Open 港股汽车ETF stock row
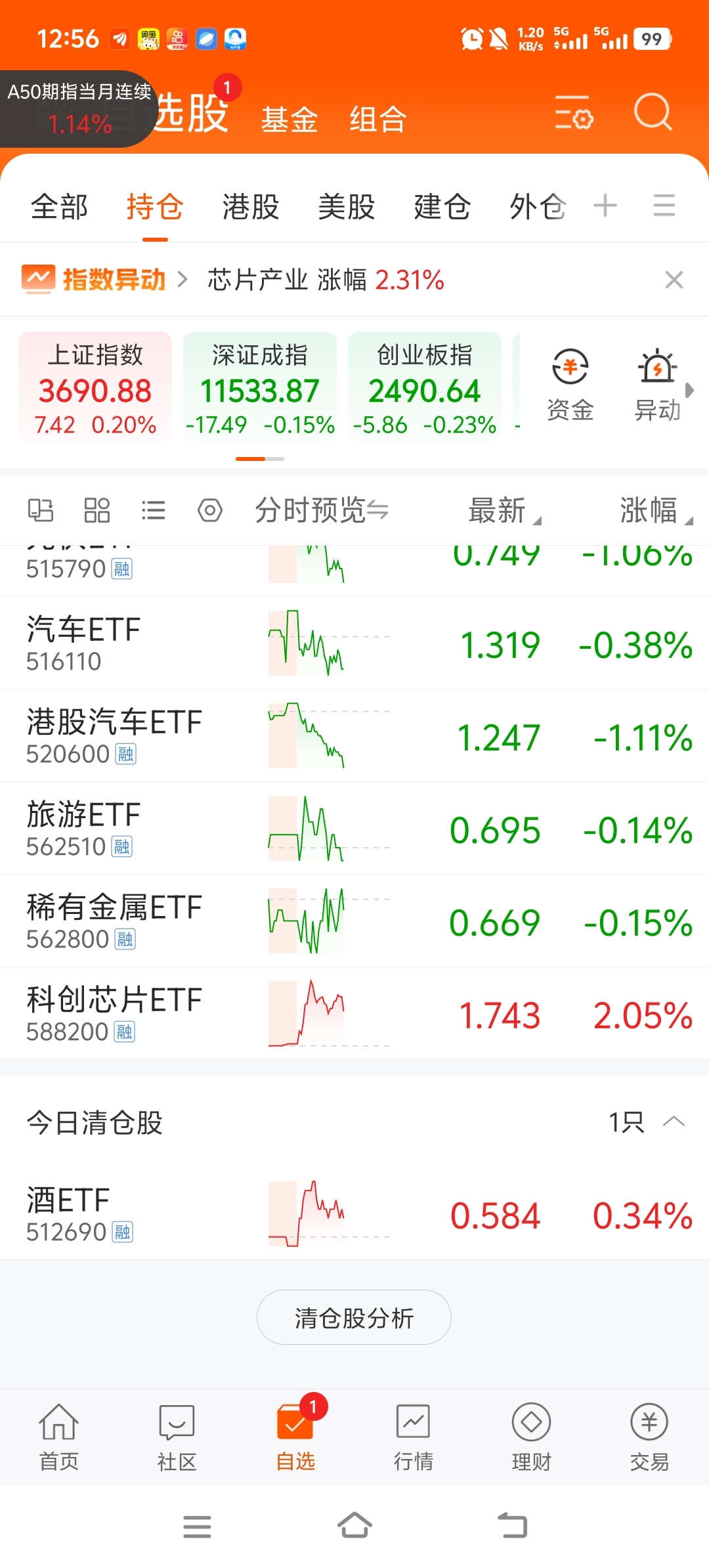Viewport: 709px width, 1568px height. pos(354,735)
